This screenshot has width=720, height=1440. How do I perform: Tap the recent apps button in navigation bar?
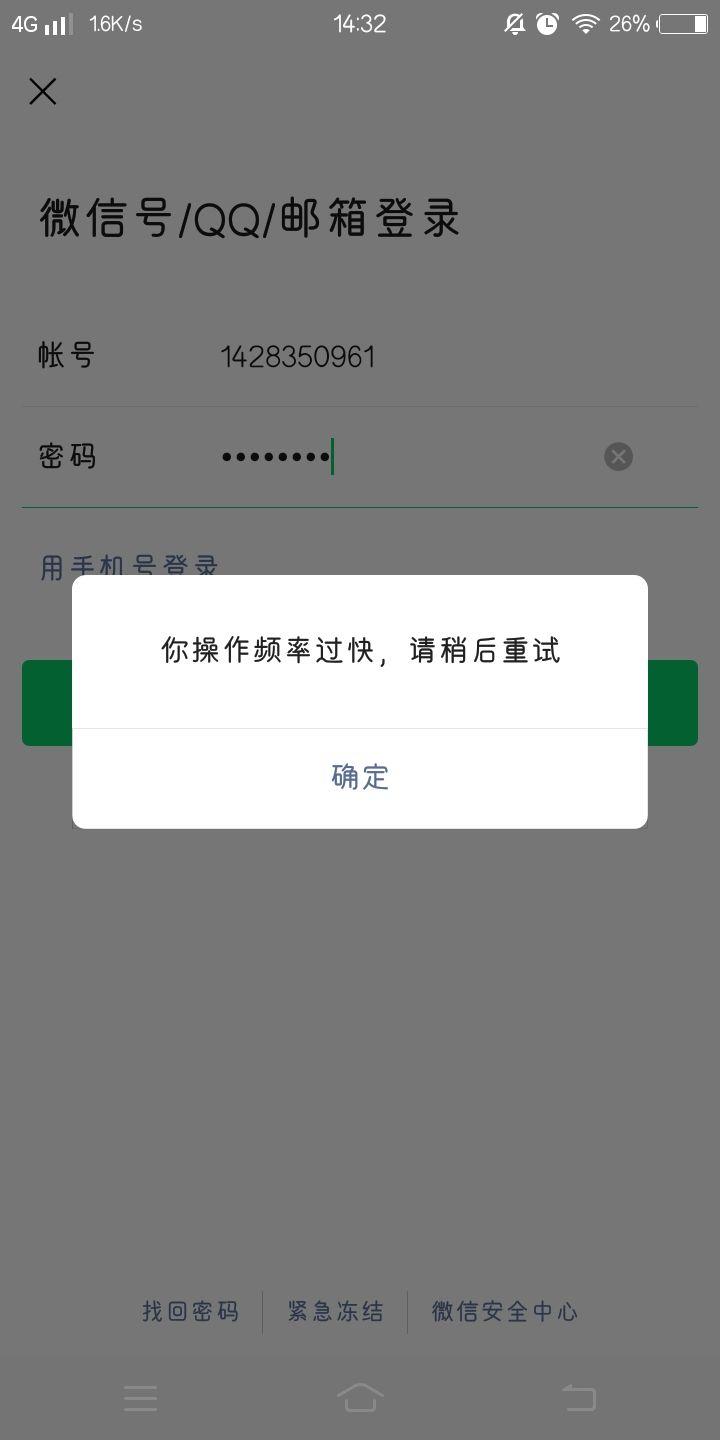click(140, 1398)
